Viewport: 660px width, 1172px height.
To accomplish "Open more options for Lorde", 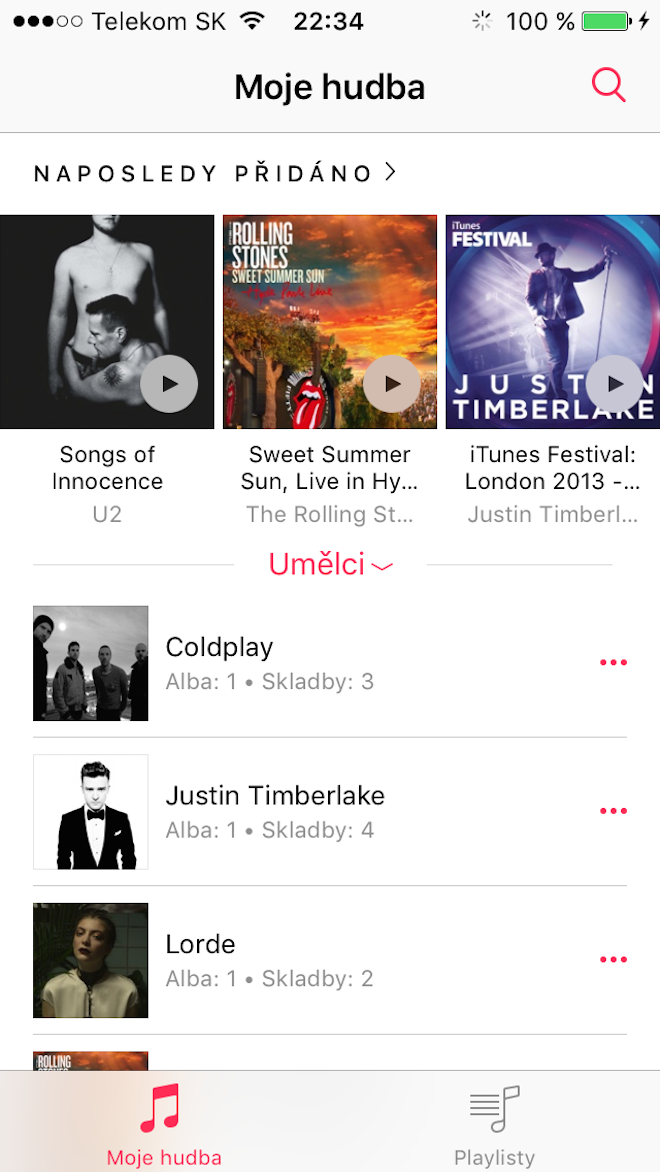I will point(613,960).
